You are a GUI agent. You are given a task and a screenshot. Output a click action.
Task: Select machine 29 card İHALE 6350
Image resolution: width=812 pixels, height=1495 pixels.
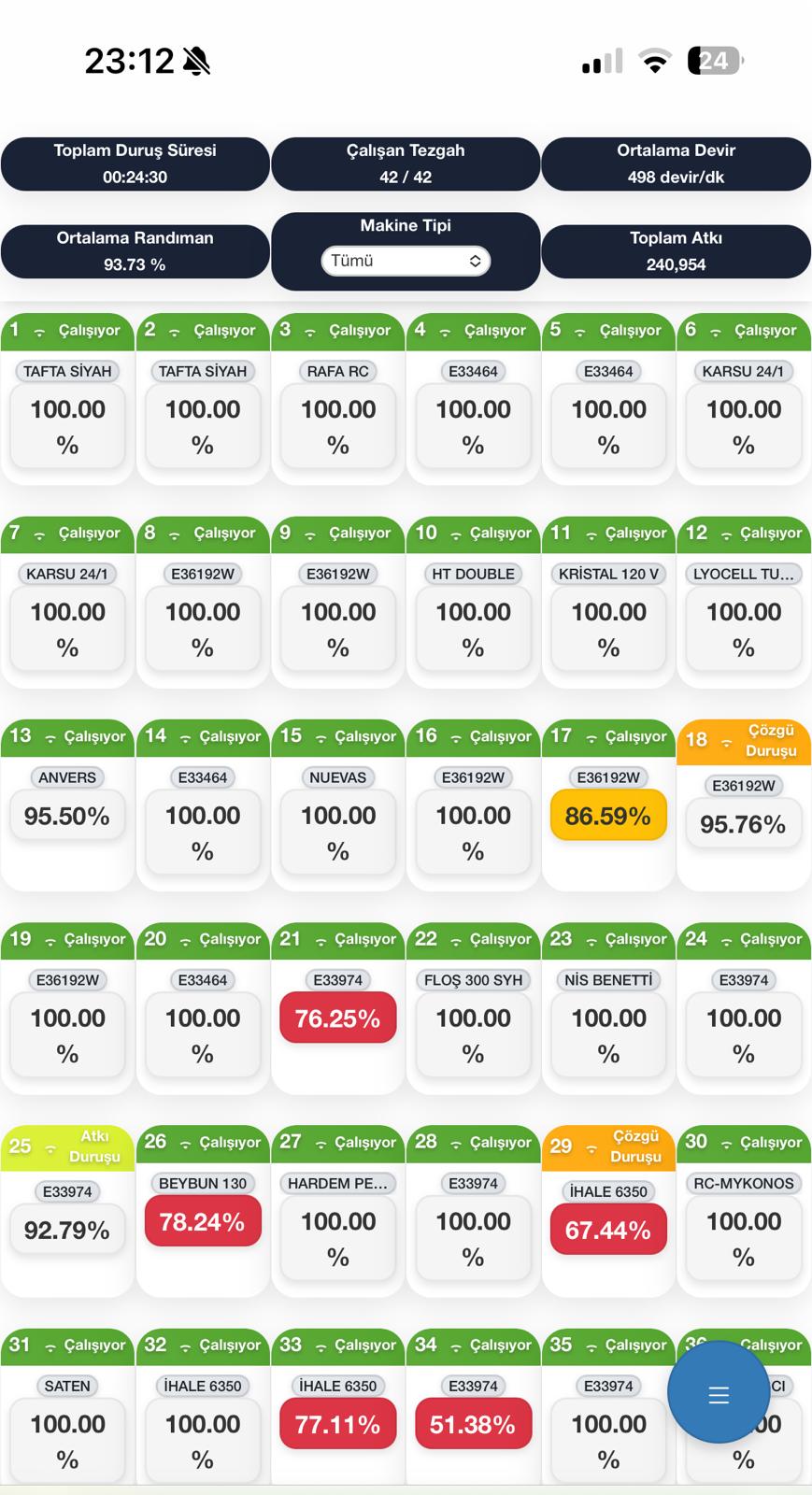click(x=608, y=1229)
